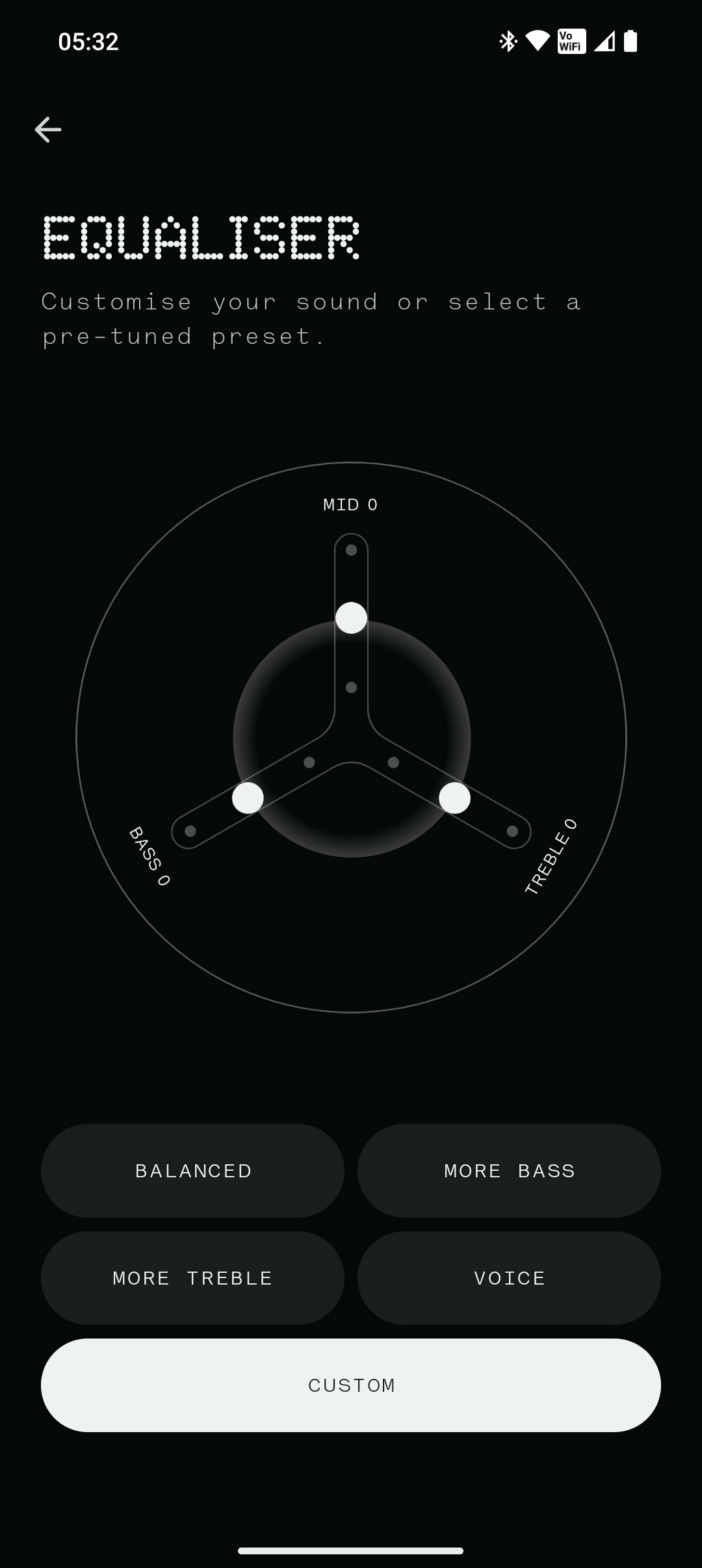Tap the Mid slider handle
Viewport: 702px width, 1568px height.
[351, 618]
